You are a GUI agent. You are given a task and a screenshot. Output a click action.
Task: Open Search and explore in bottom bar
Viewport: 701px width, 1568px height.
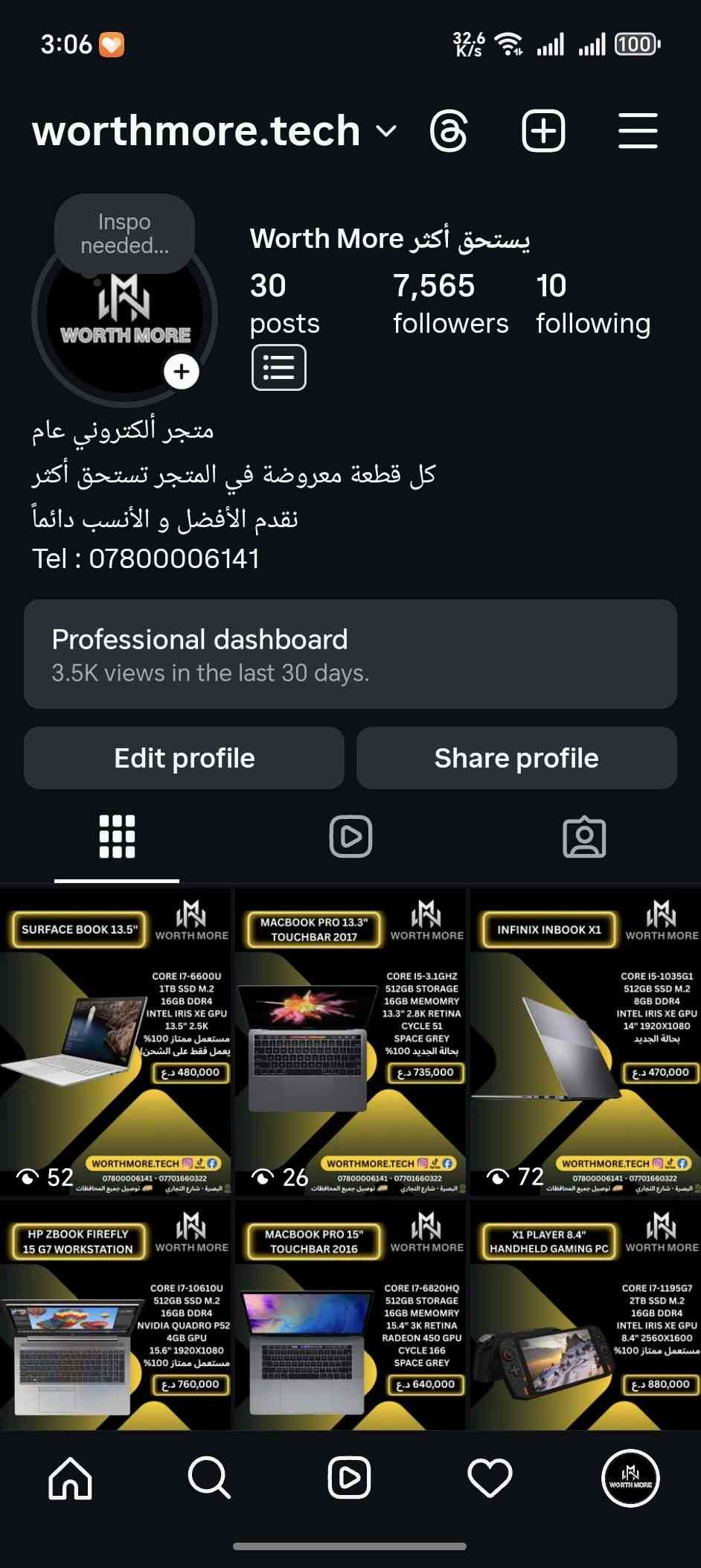point(209,1477)
